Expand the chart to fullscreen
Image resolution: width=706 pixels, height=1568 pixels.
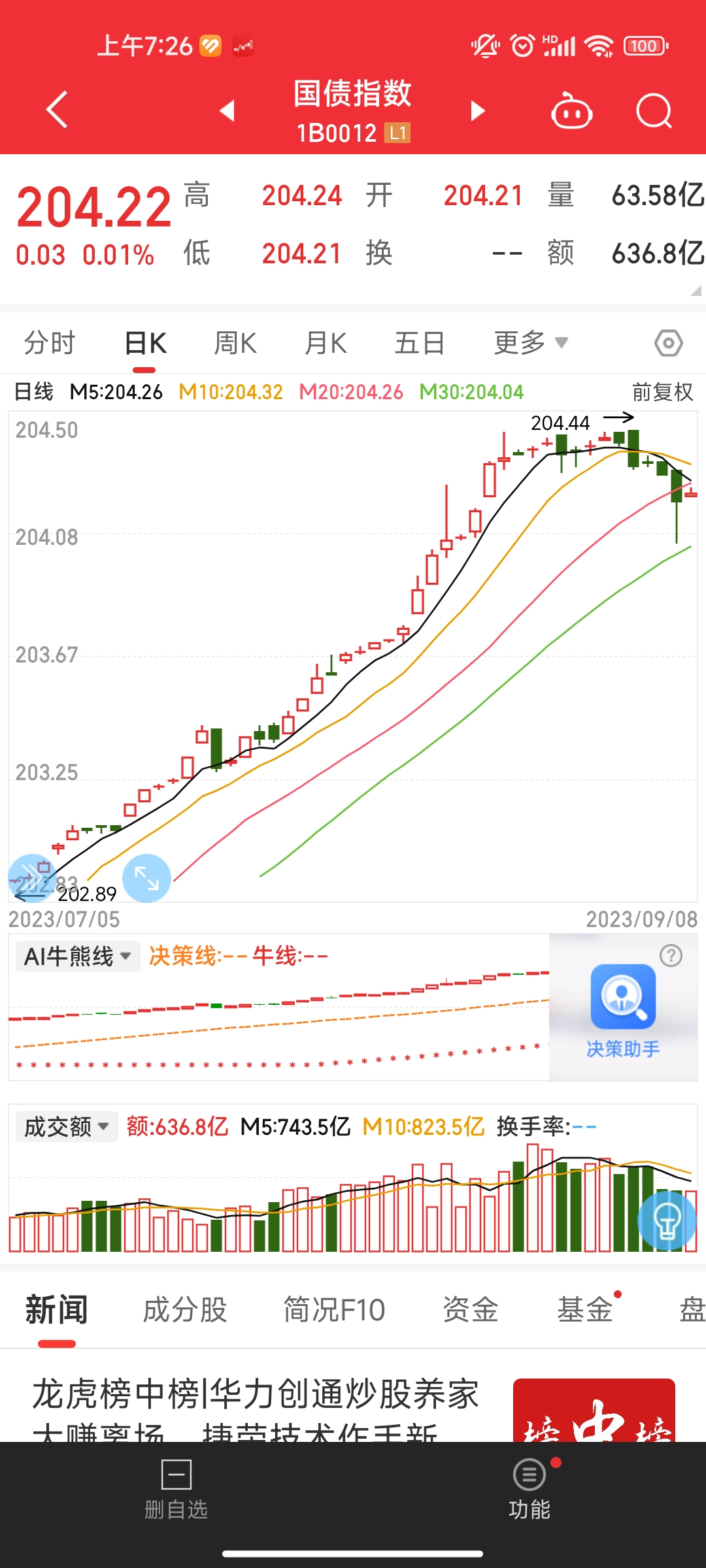[x=146, y=878]
